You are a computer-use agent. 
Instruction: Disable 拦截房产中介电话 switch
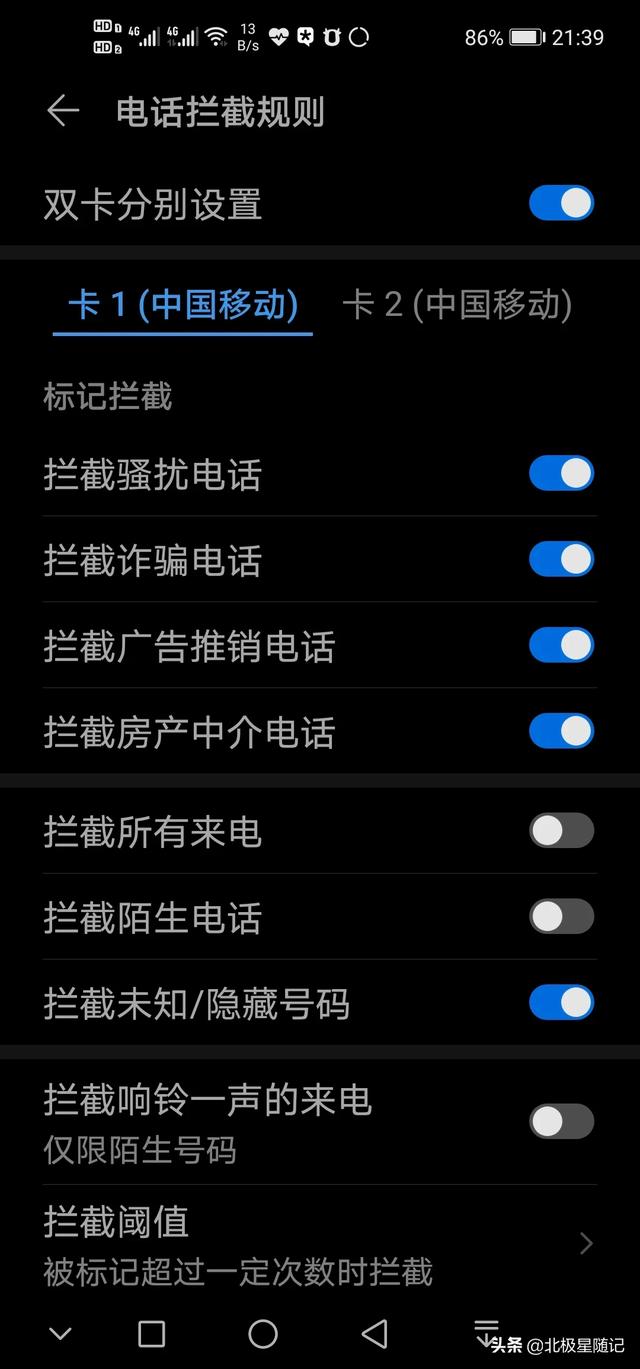pos(561,731)
